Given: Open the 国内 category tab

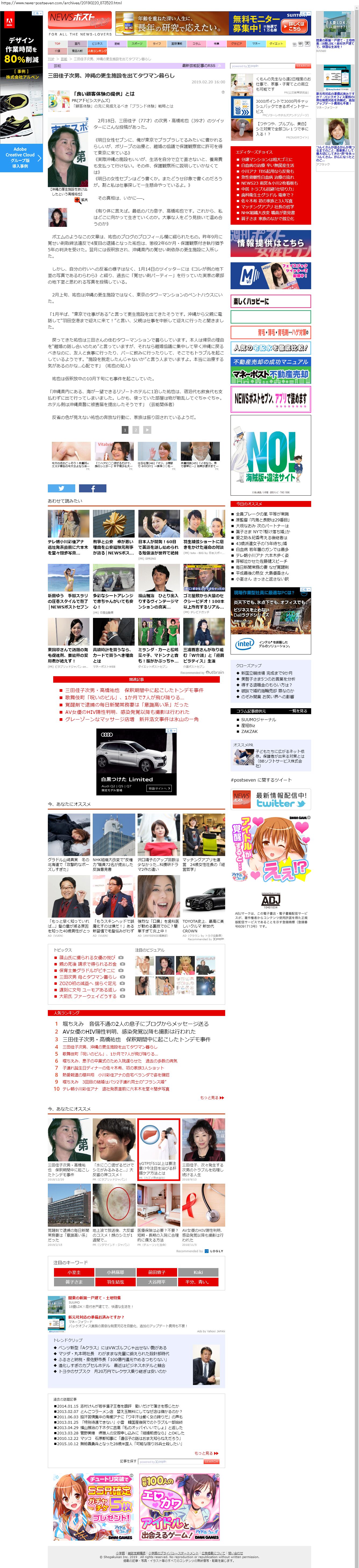Looking at the screenshot, I should pos(77,44).
